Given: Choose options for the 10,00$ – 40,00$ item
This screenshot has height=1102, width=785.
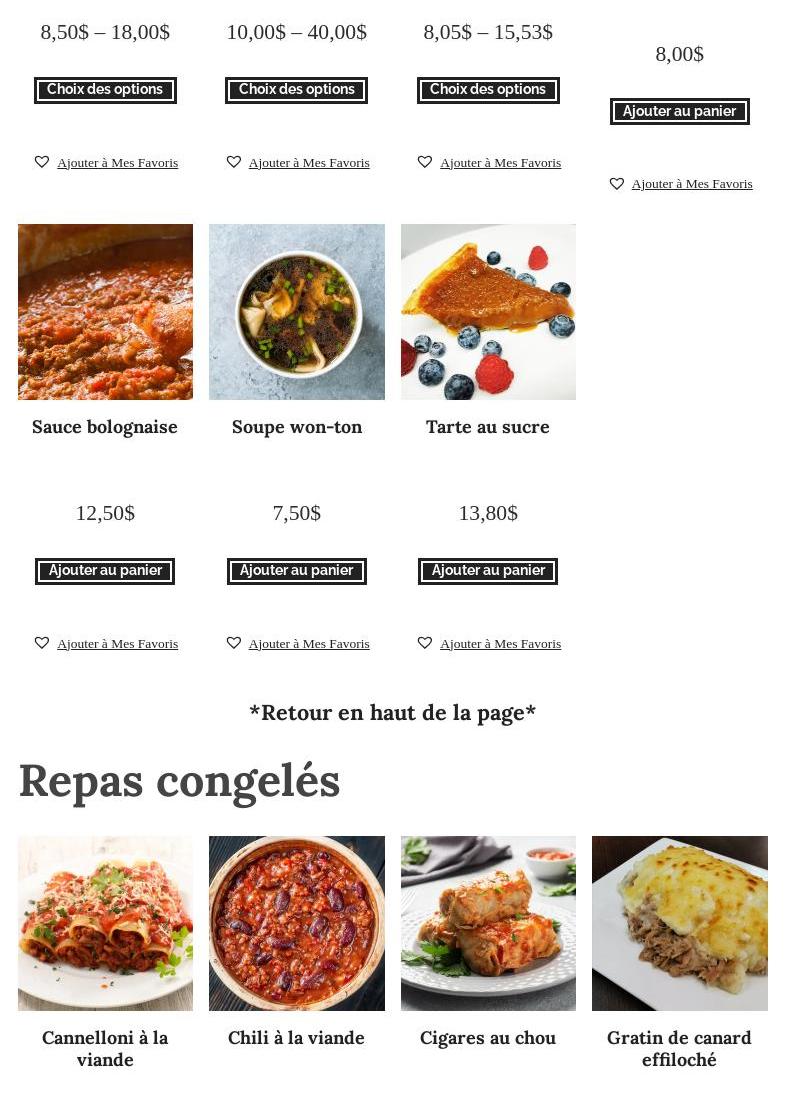Looking at the screenshot, I should tap(296, 90).
